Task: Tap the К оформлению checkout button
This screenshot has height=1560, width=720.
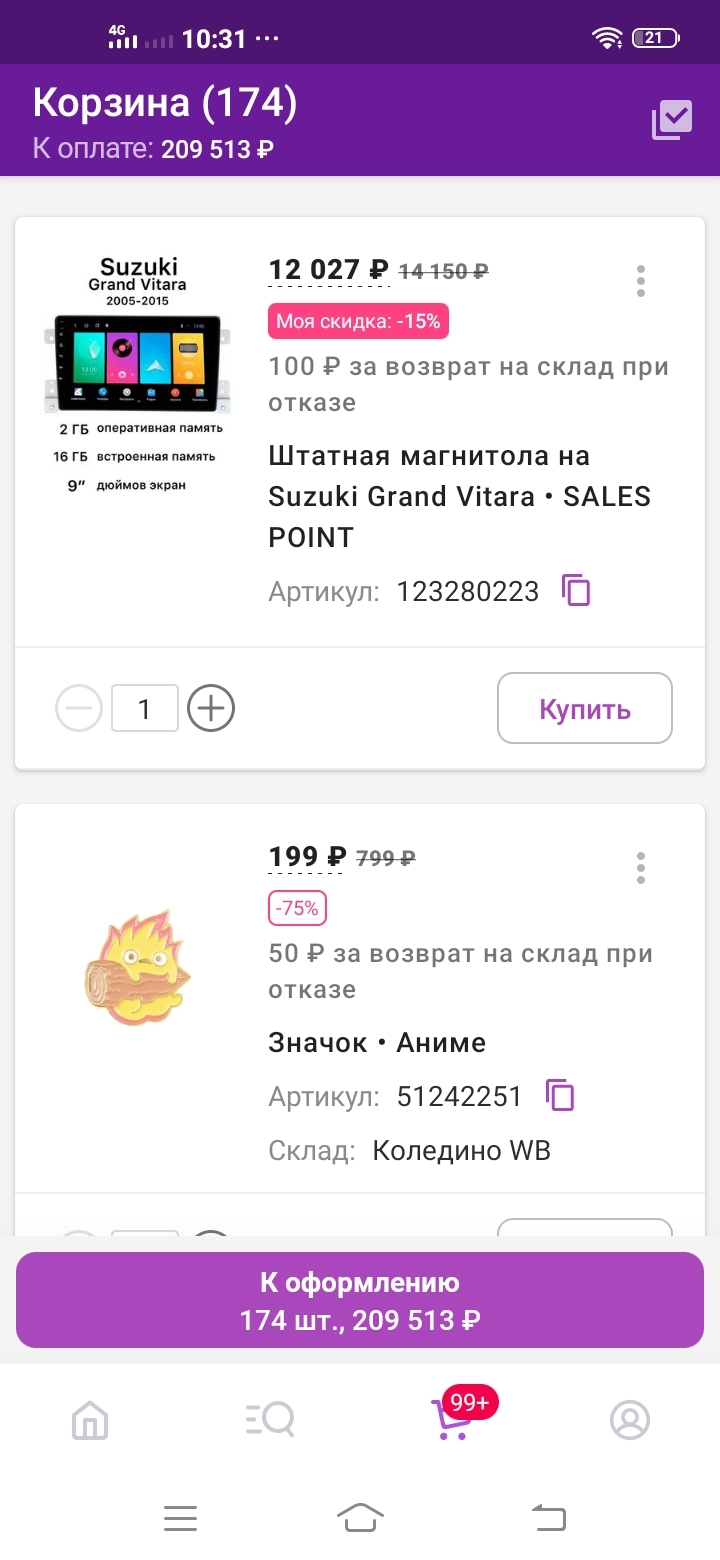Action: [360, 1301]
